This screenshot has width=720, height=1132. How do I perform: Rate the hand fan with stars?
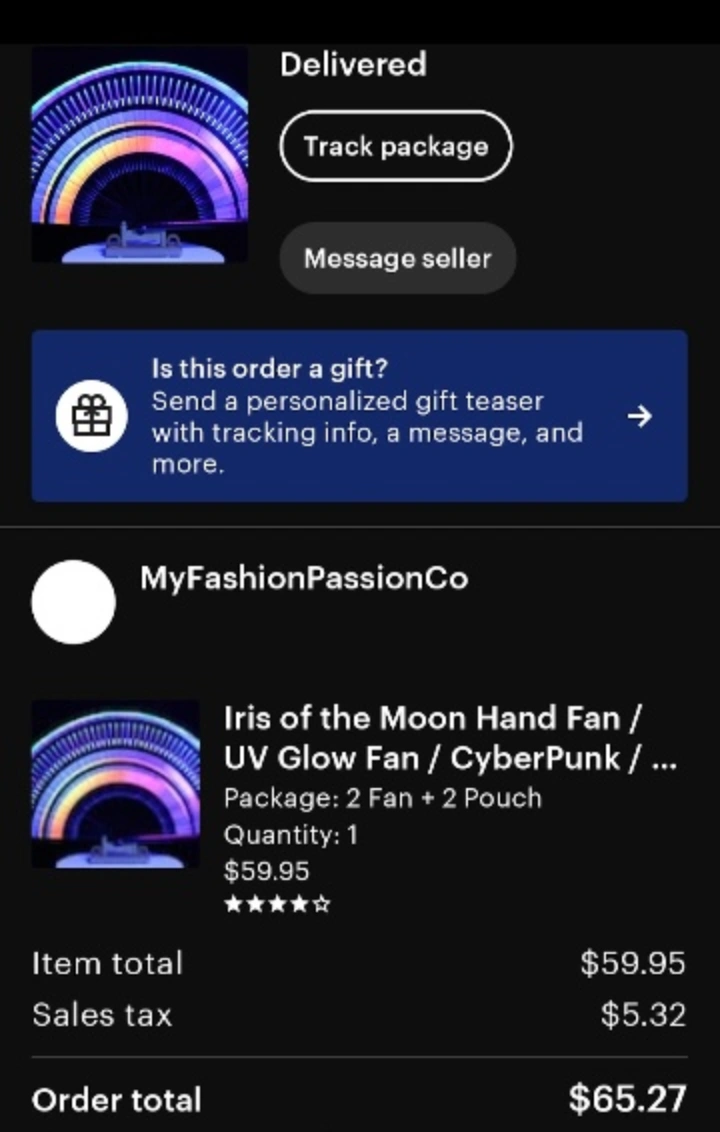[x=277, y=905]
